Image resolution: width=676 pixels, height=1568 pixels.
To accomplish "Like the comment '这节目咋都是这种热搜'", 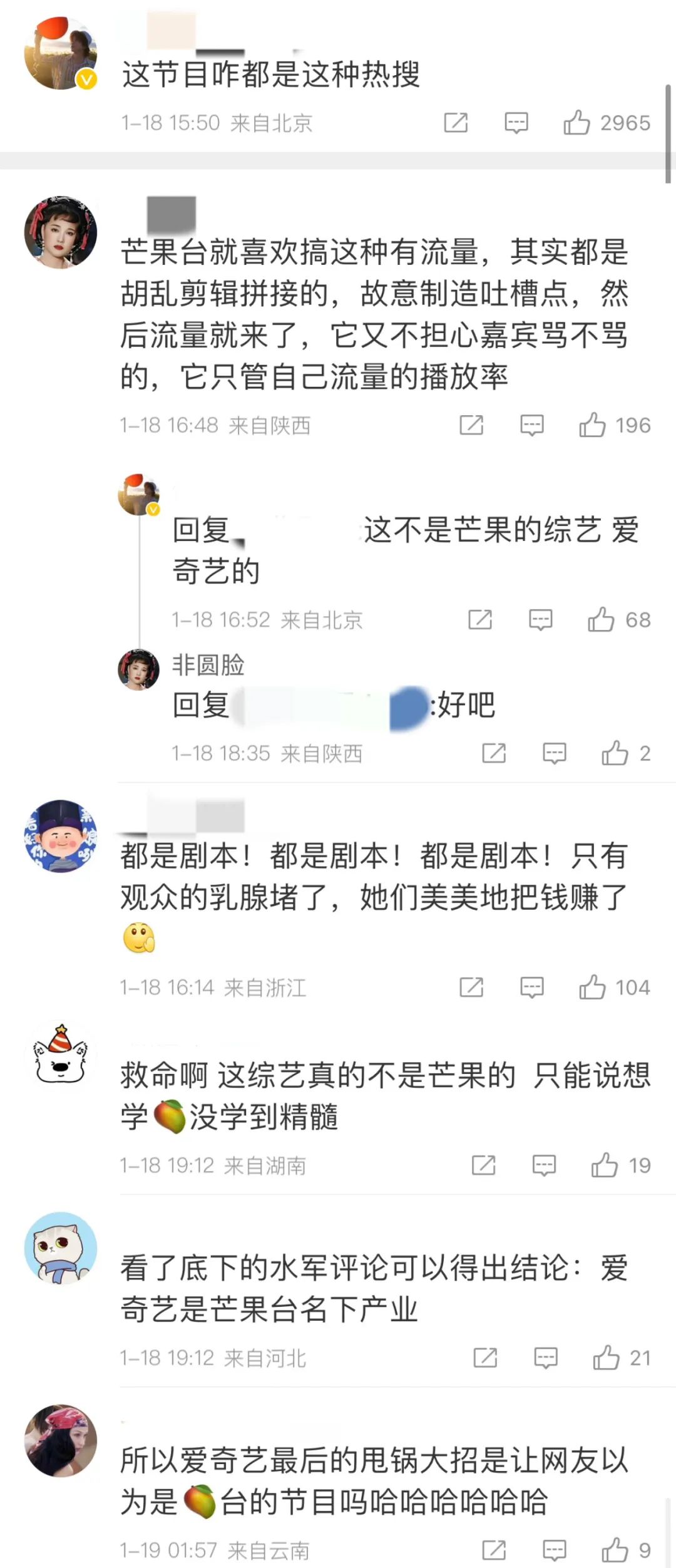I will point(576,123).
